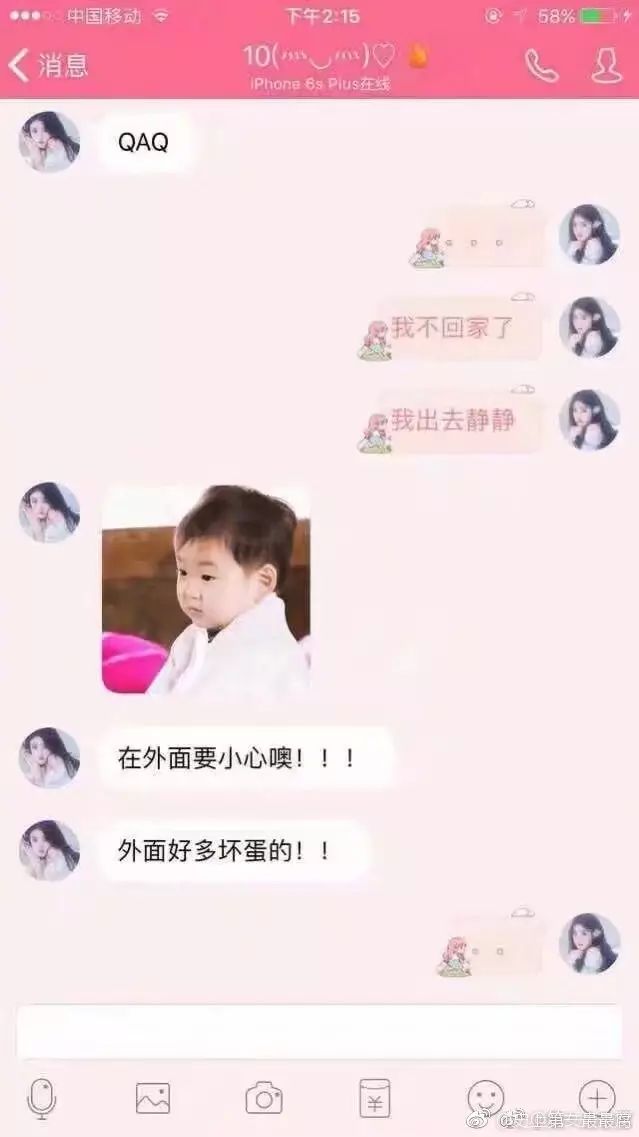Screen dimensions: 639x1137
Task: Open the emoji panel
Action: pos(486,1098)
